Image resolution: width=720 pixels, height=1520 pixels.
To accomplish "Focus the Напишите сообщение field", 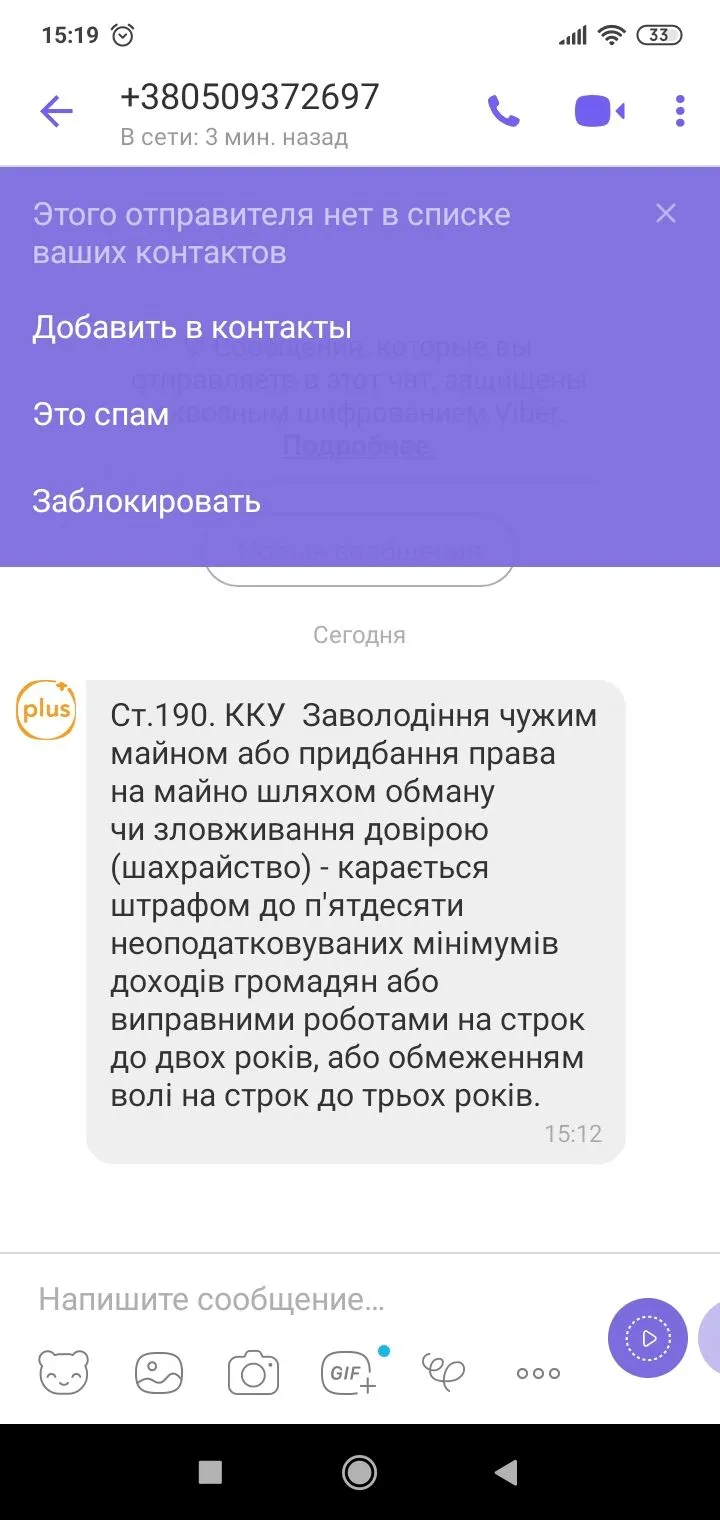I will coord(300,1300).
